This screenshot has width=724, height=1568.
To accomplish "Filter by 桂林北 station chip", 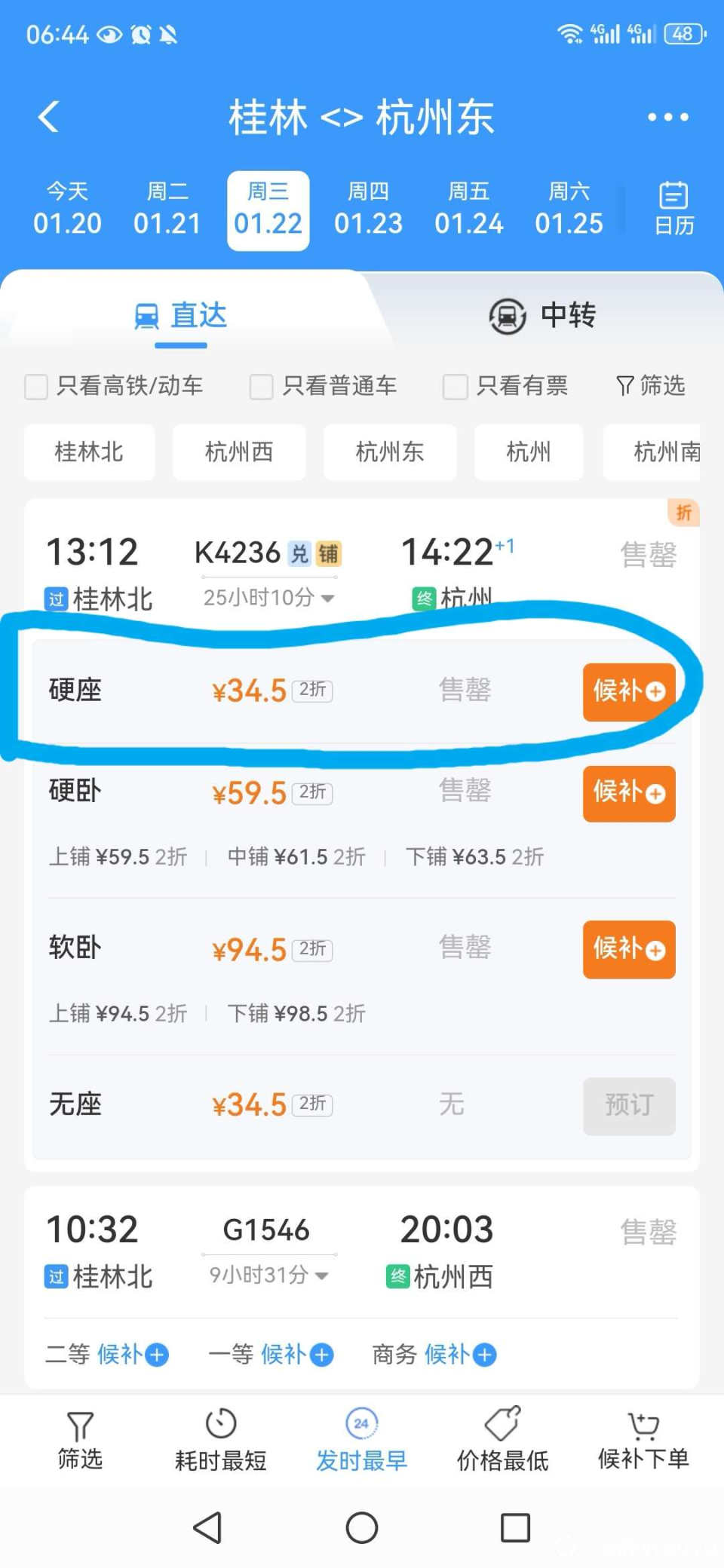I will 89,452.
